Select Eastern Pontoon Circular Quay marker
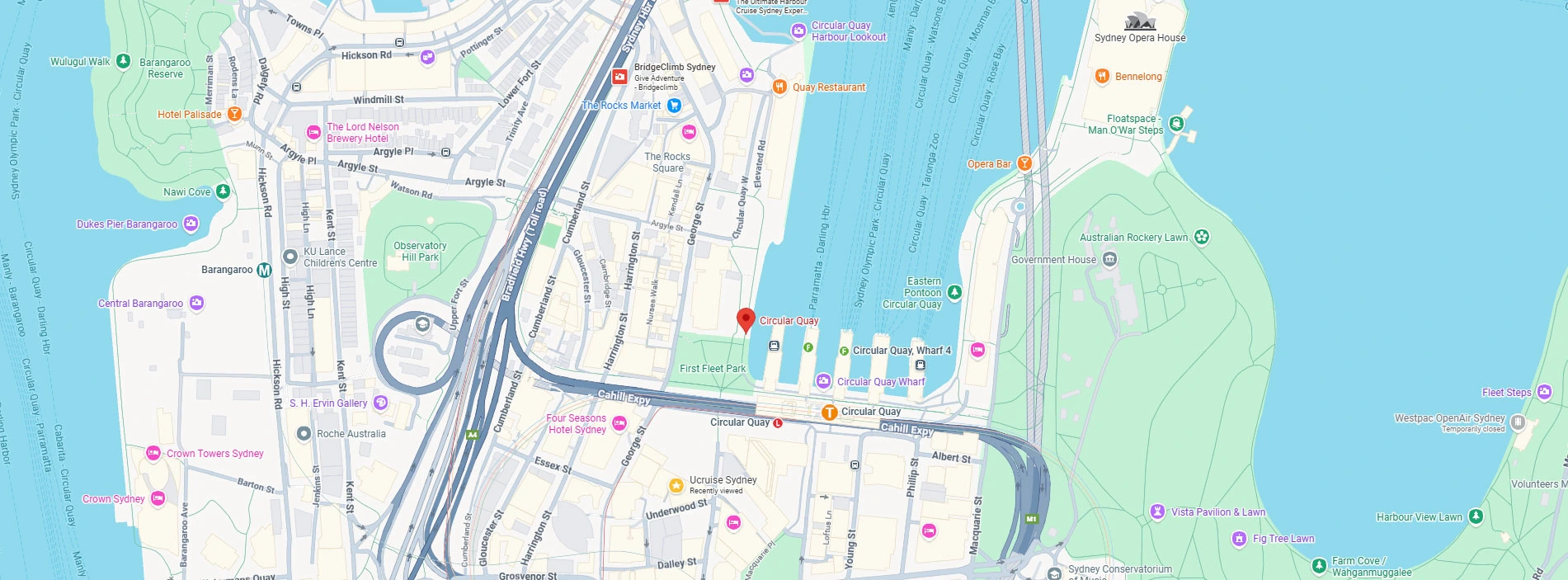 [x=954, y=292]
